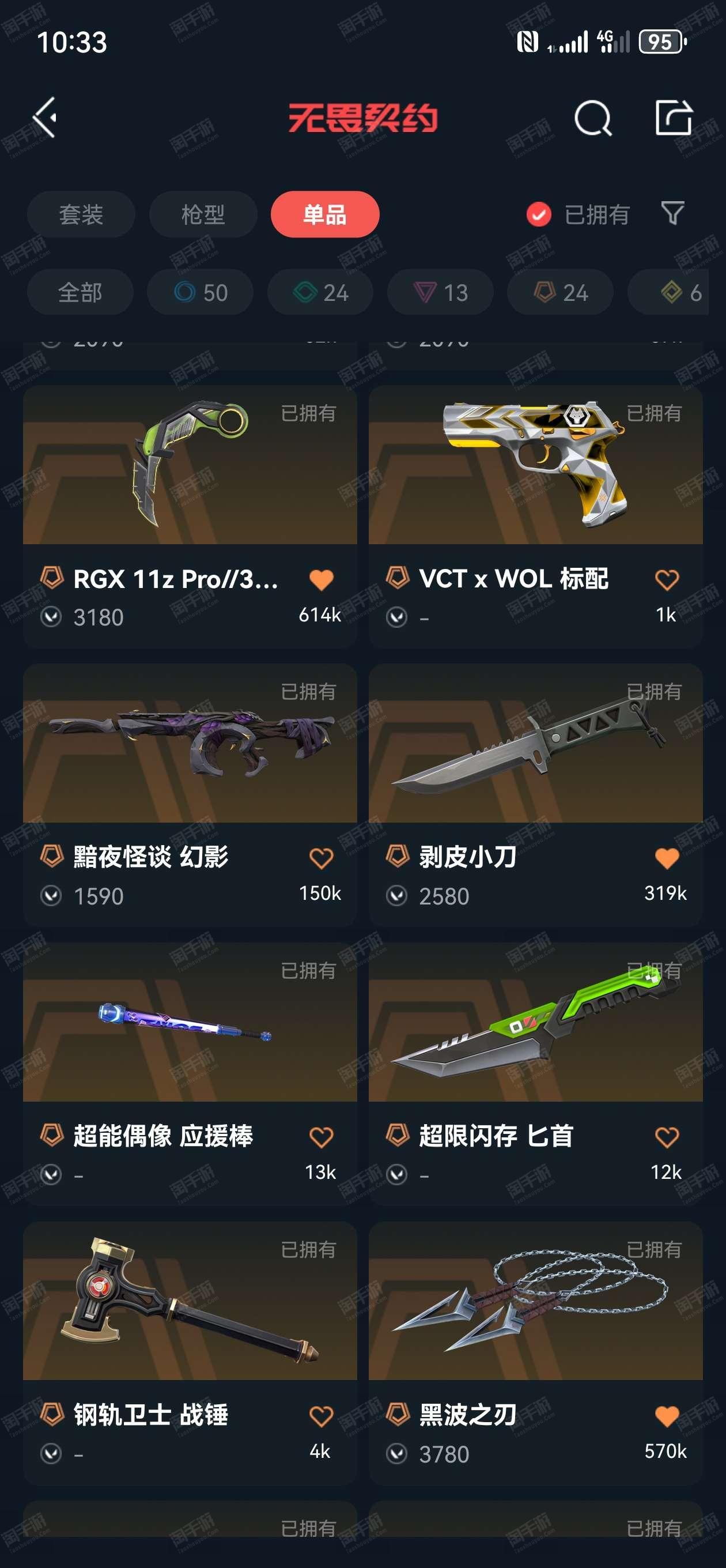Like the 超限闪存 匕首 skin
This screenshot has width=726, height=1568.
tap(667, 1137)
